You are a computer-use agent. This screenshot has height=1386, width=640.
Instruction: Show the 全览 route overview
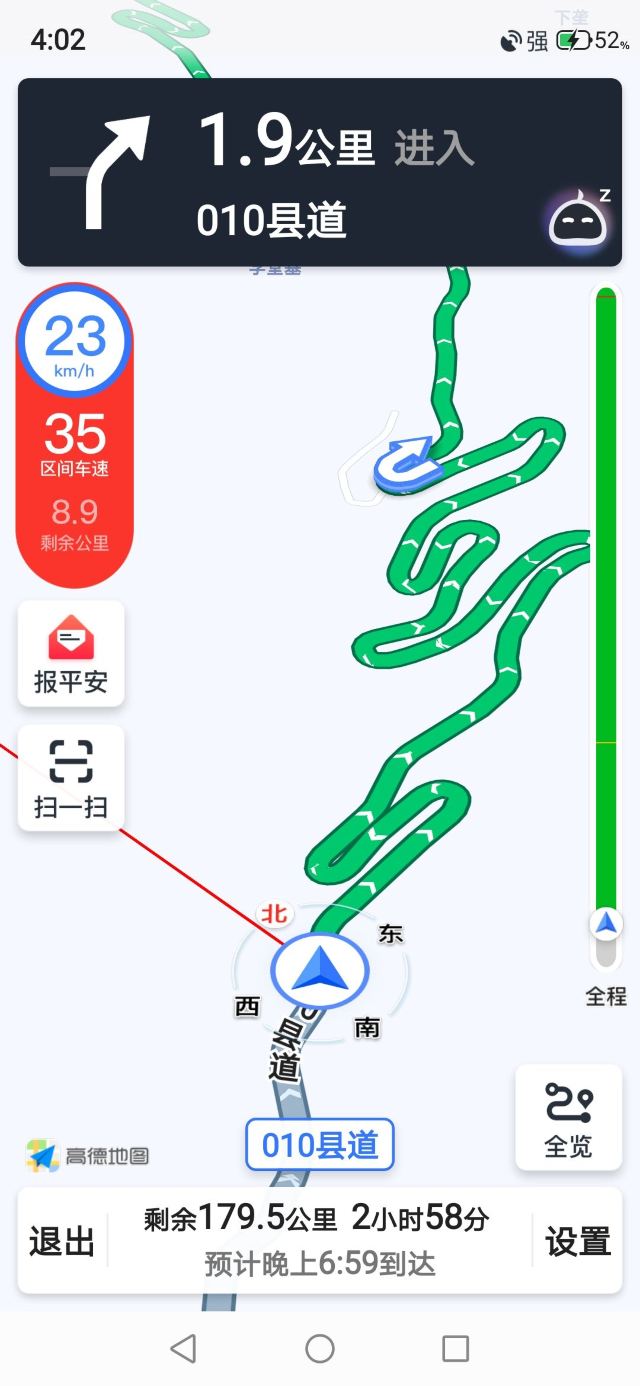[x=568, y=1118]
